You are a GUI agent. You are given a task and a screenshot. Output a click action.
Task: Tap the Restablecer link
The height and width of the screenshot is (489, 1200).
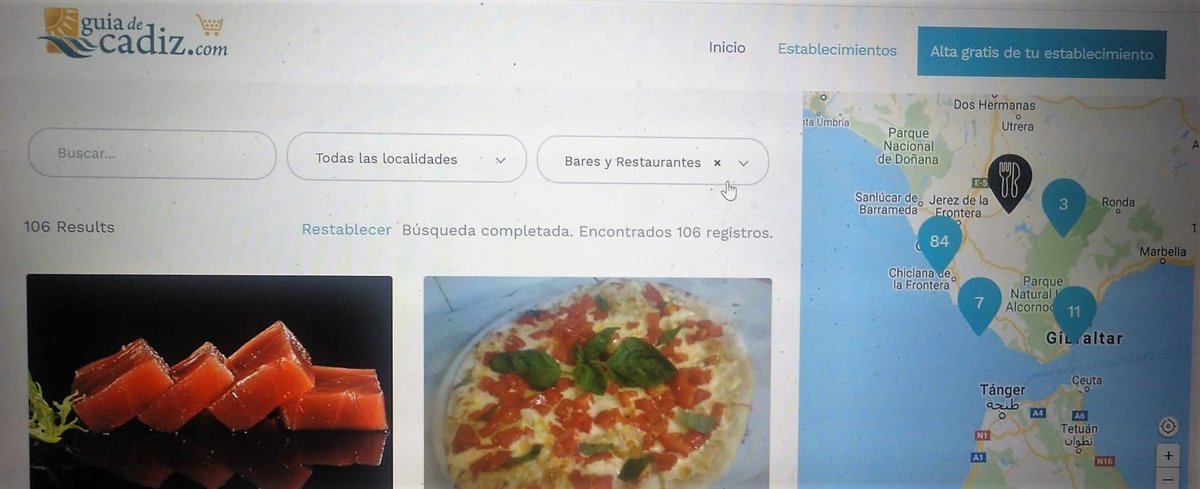pyautogui.click(x=346, y=230)
